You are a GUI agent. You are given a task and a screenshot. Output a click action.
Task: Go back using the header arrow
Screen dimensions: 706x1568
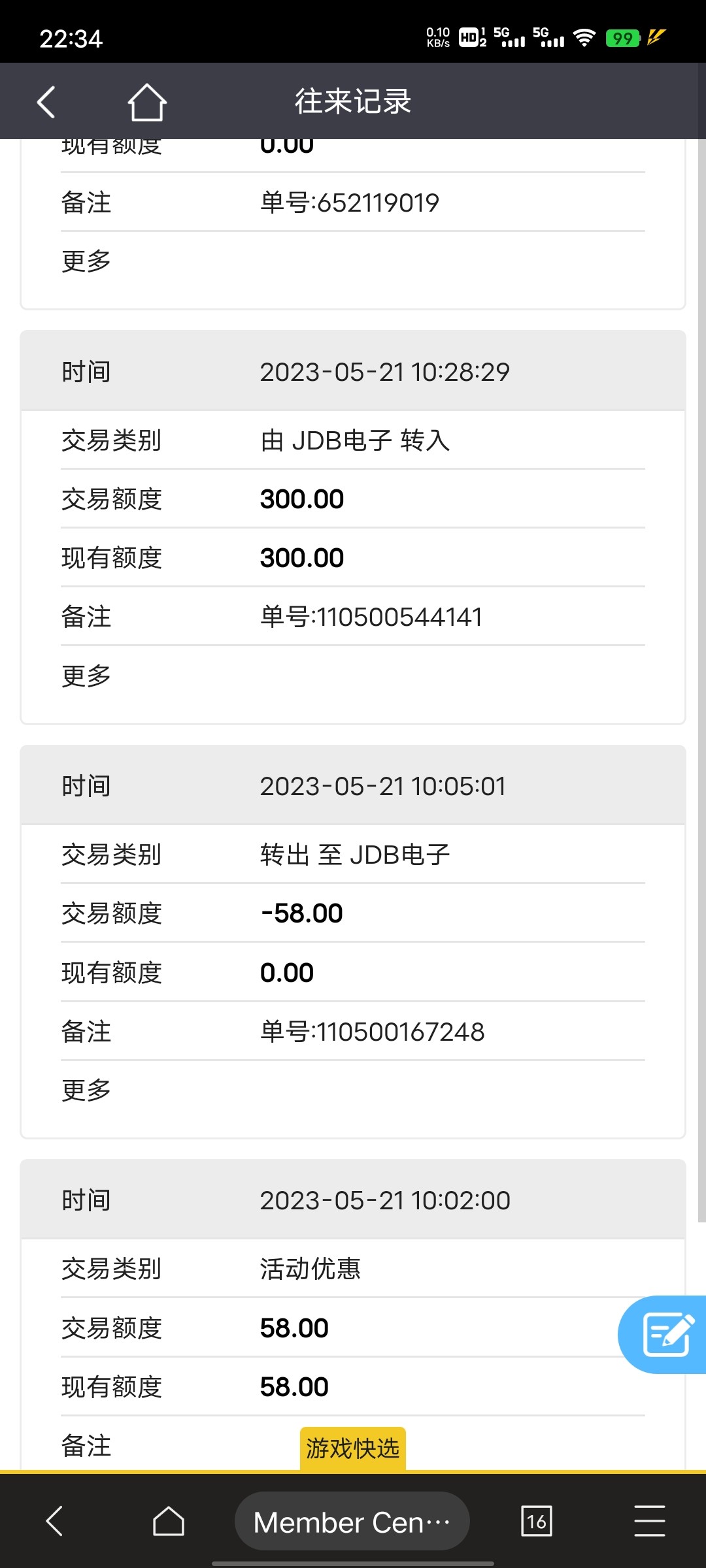coord(46,103)
